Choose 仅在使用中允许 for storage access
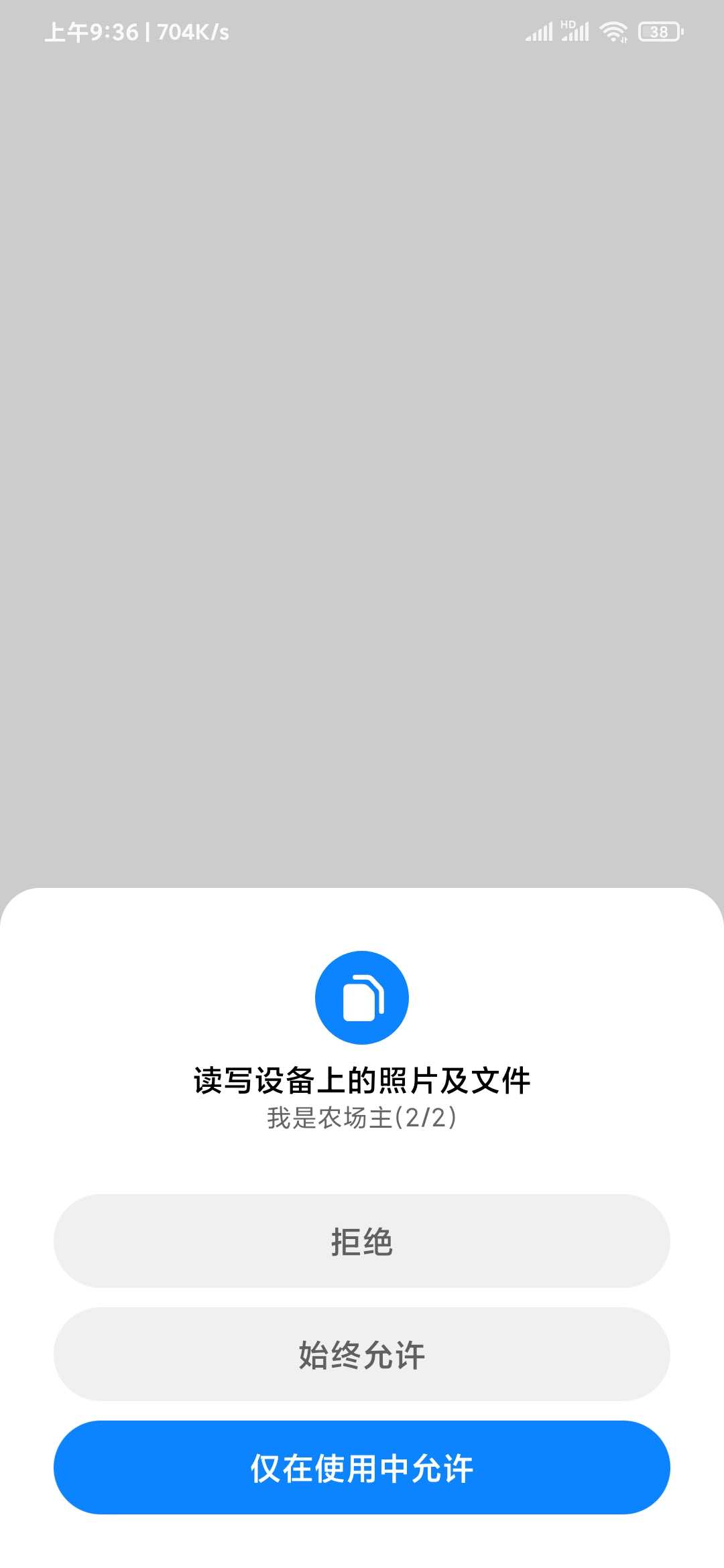Viewport: 724px width, 1568px height. pyautogui.click(x=362, y=1467)
